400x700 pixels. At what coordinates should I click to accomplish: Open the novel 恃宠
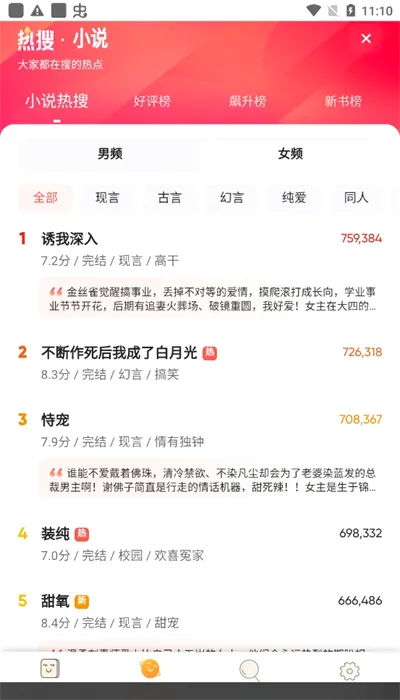(x=55, y=420)
